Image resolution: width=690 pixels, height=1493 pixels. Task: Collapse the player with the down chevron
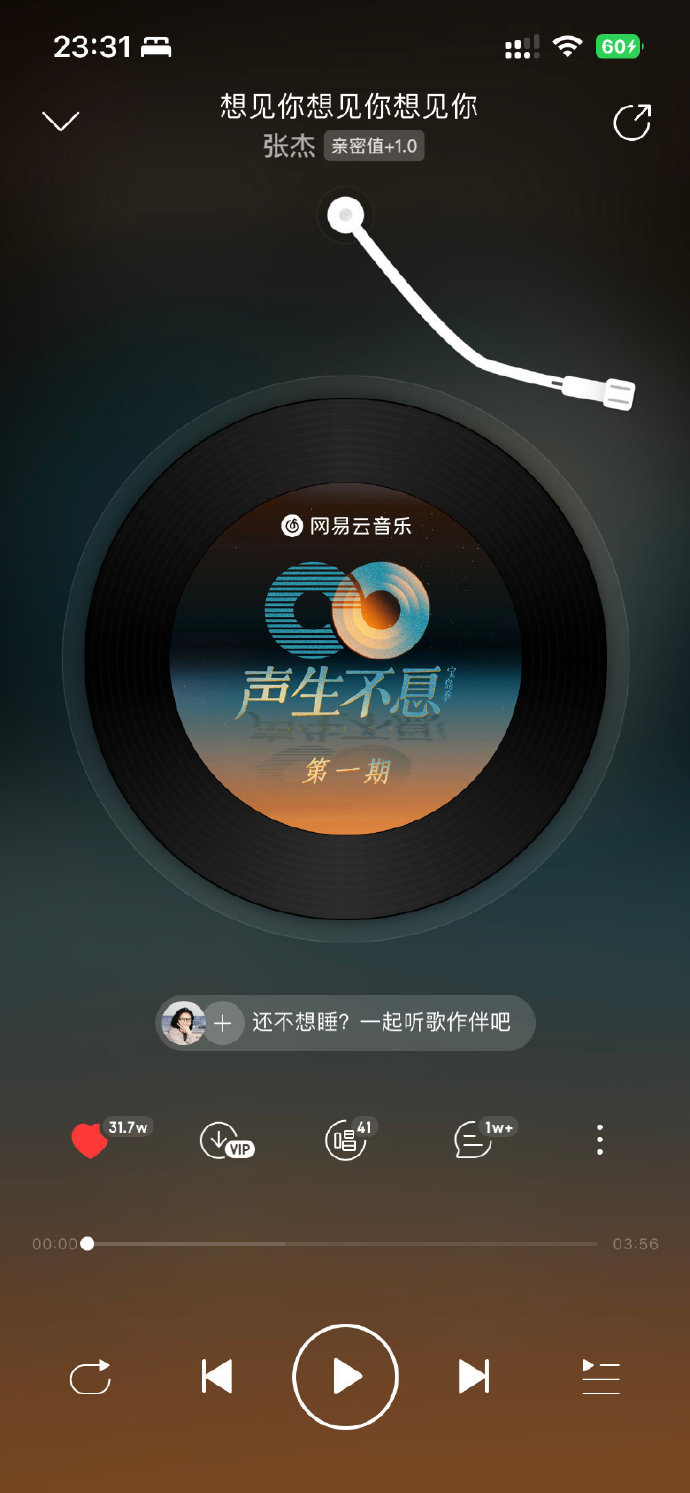[60, 122]
